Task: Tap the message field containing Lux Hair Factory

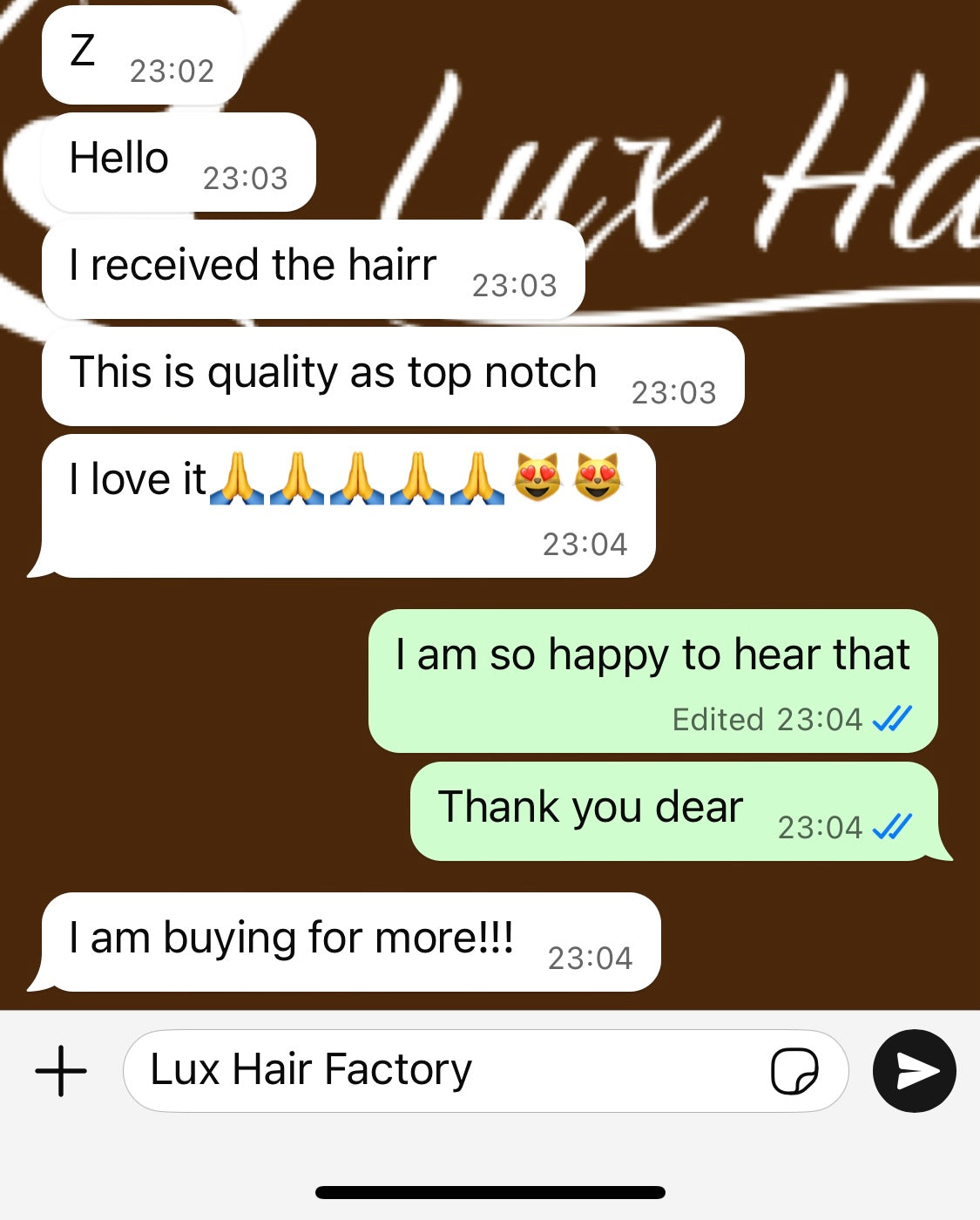Action: [436, 1070]
